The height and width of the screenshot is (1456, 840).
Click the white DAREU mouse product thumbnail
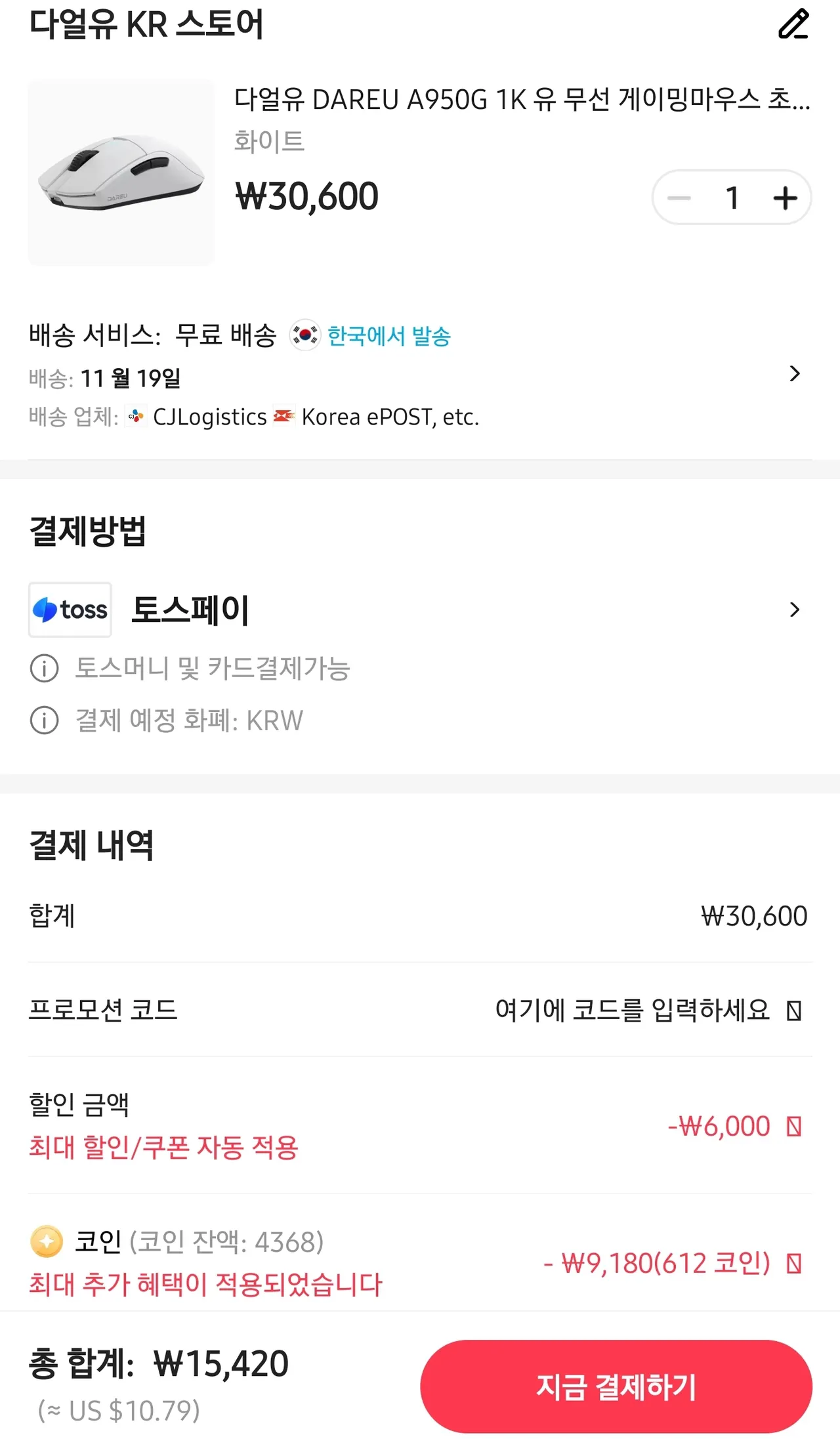(121, 173)
